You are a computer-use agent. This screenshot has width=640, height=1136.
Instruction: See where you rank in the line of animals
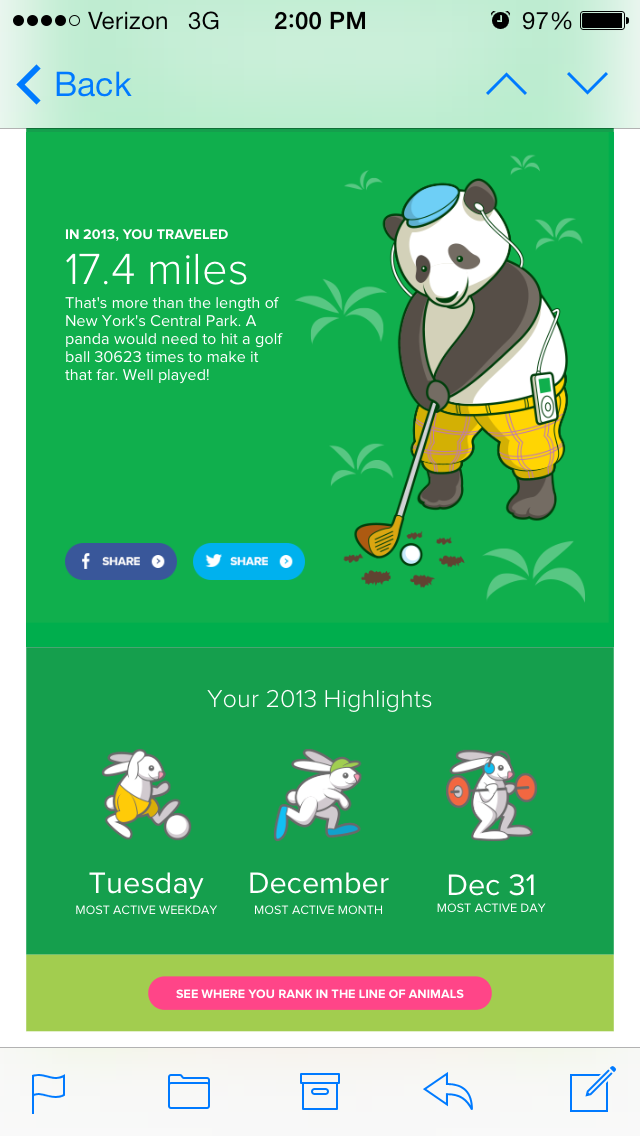[x=320, y=993]
